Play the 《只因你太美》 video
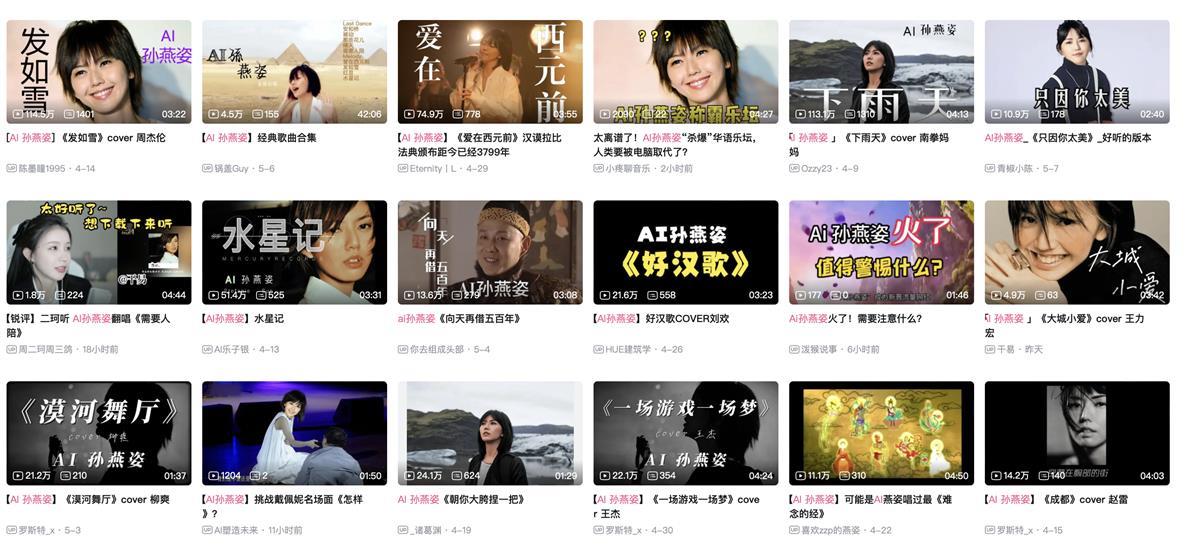The height and width of the screenshot is (552, 1200). 1077,71
